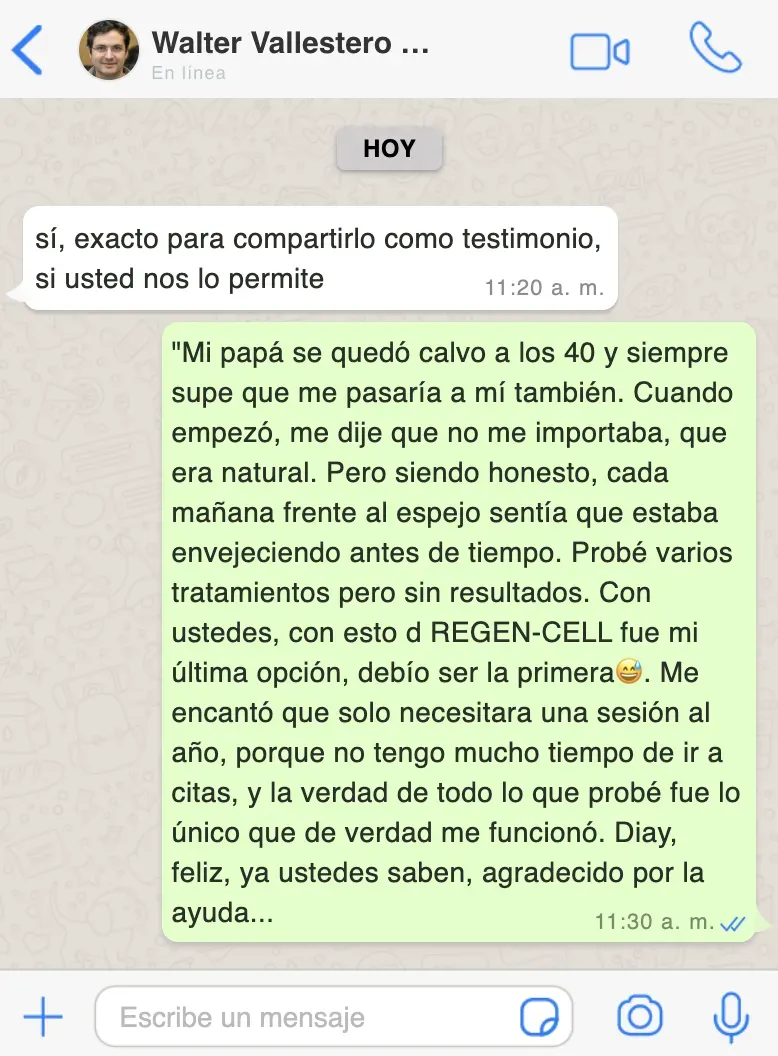Tap the microphone to record audio
The width and height of the screenshot is (778, 1056).
[731, 1018]
